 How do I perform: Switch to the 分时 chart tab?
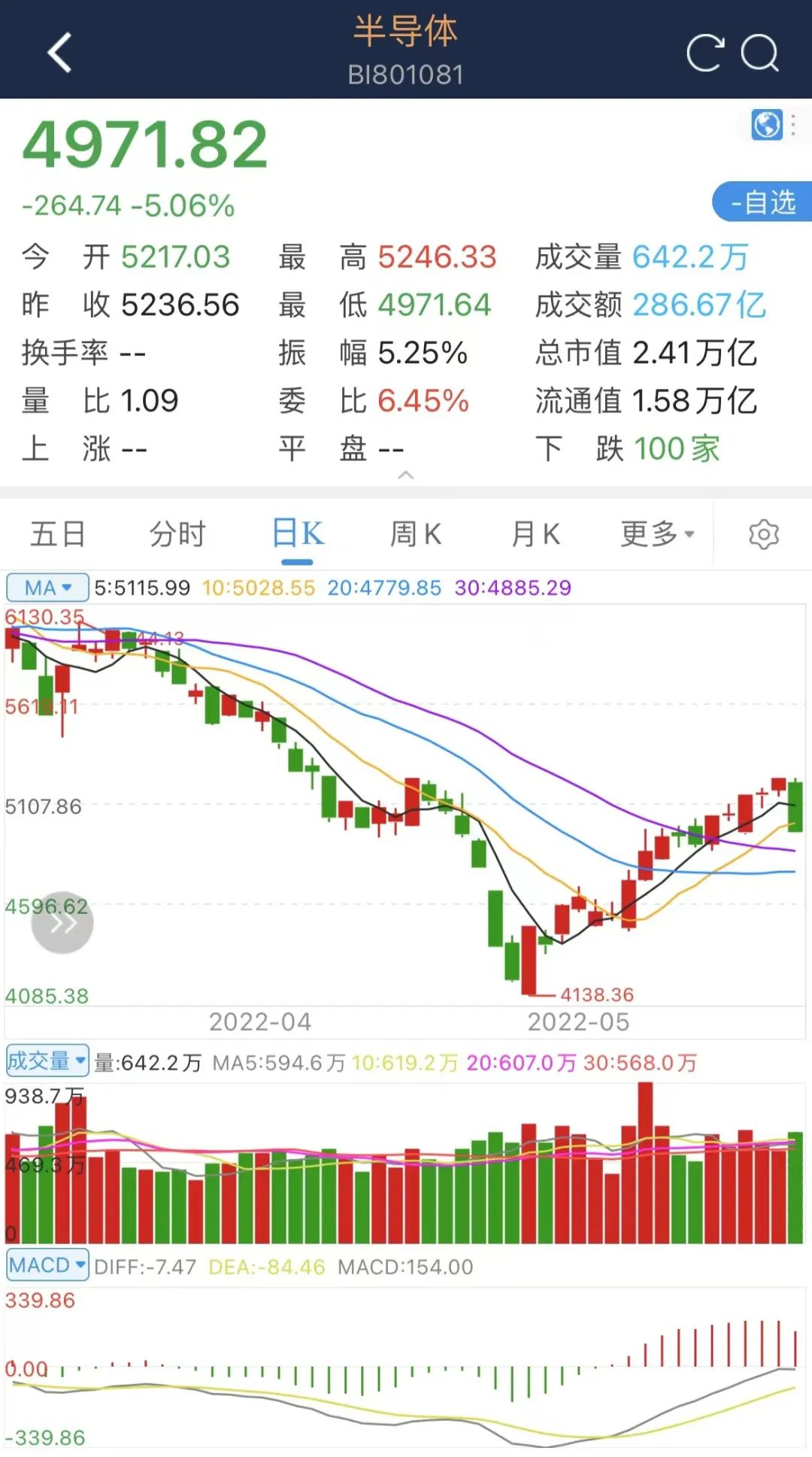[x=177, y=534]
